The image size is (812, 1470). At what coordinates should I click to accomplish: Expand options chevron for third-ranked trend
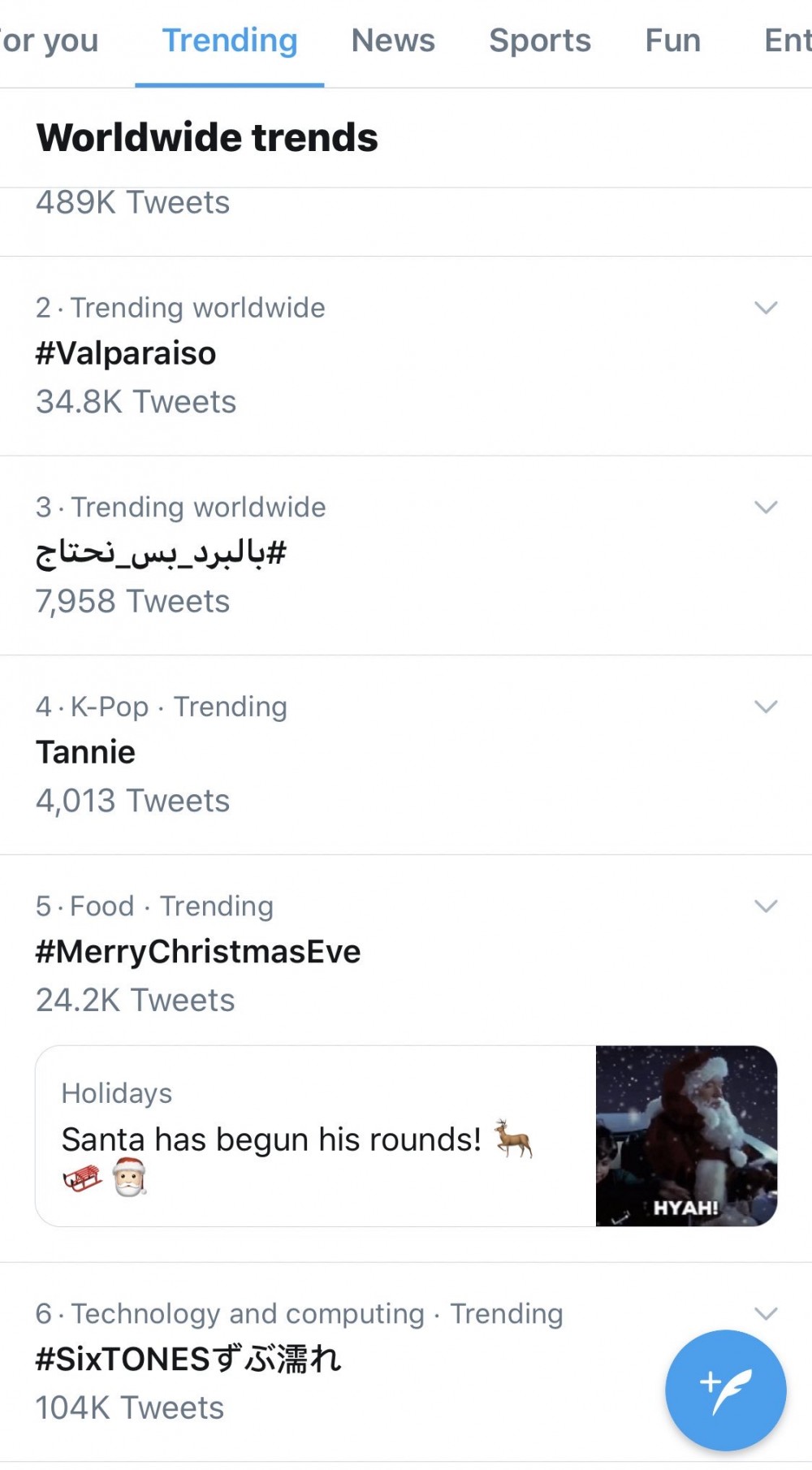point(766,508)
